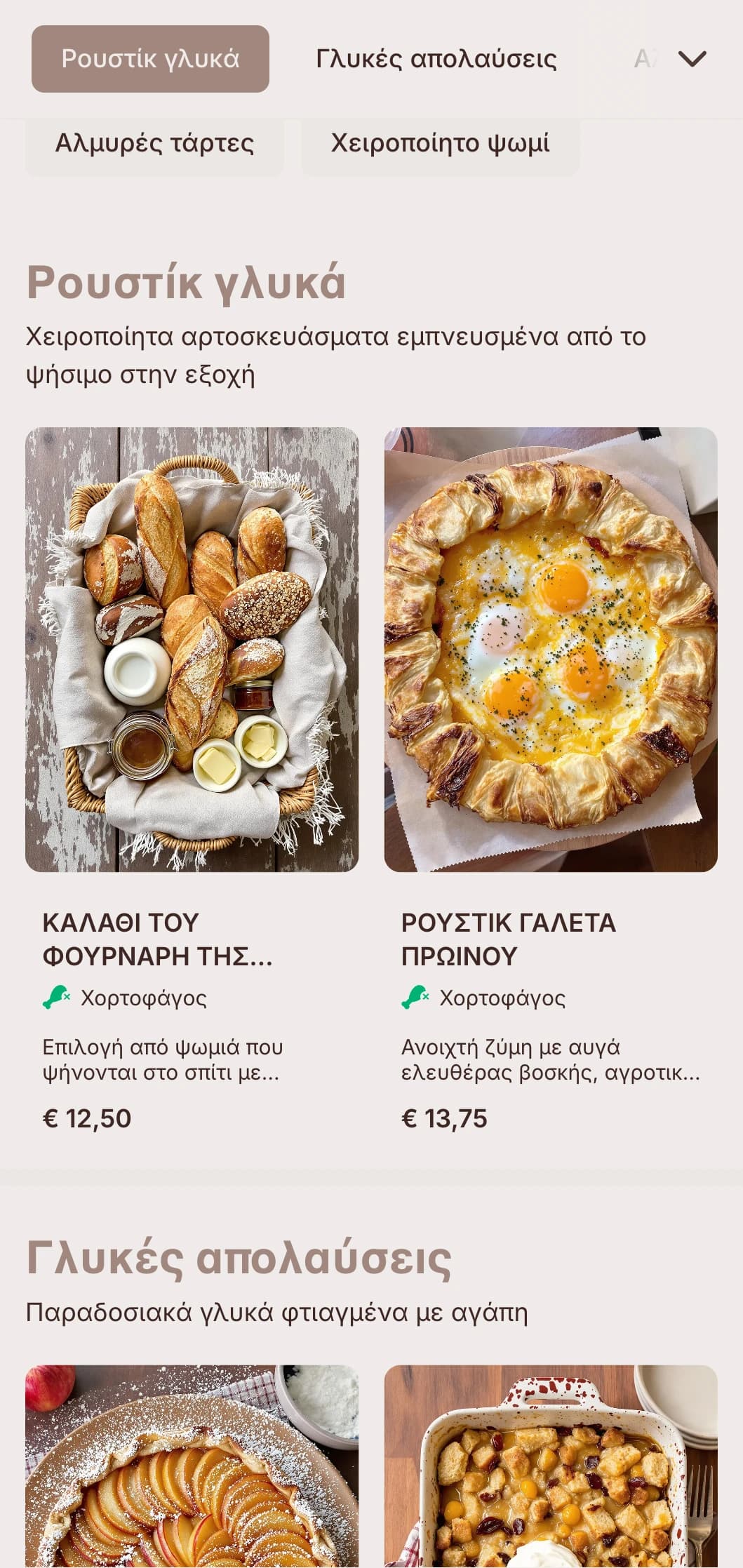The width and height of the screenshot is (743, 1568).
Task: Switch to the Αλμυρές τάρτες tab
Action: 156,143
